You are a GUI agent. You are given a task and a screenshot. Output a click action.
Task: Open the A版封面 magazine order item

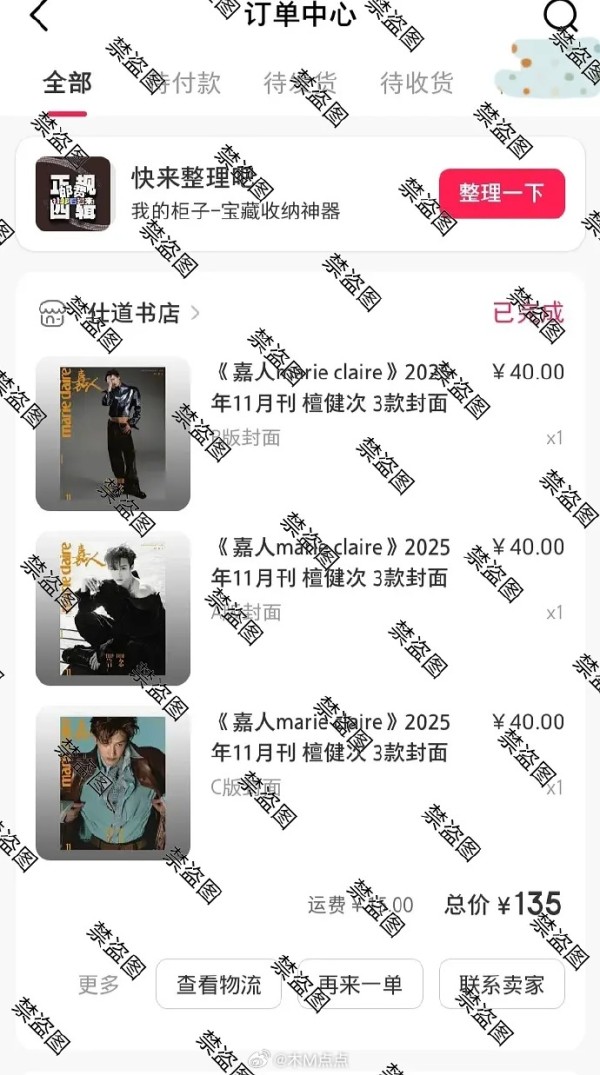click(300, 579)
